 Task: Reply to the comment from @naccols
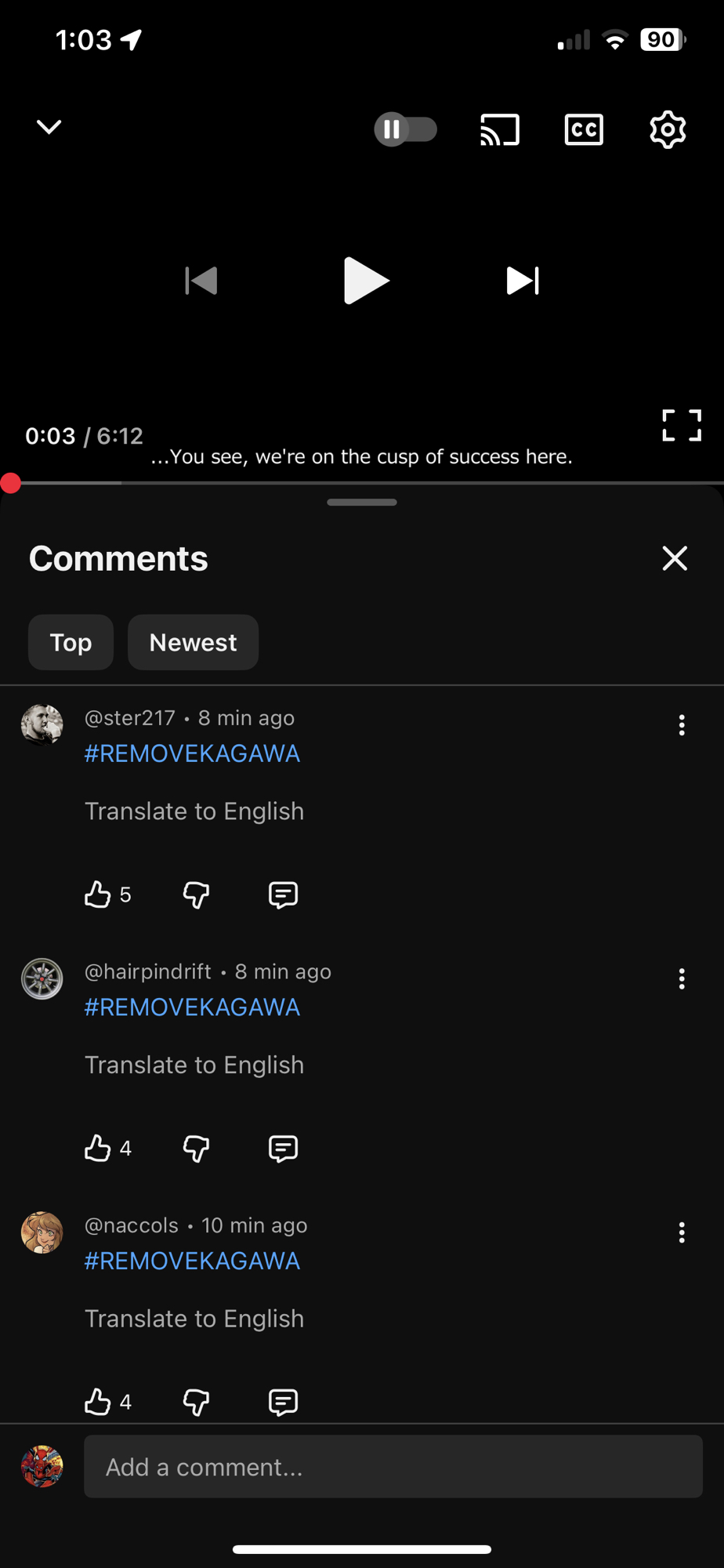pos(283,1402)
